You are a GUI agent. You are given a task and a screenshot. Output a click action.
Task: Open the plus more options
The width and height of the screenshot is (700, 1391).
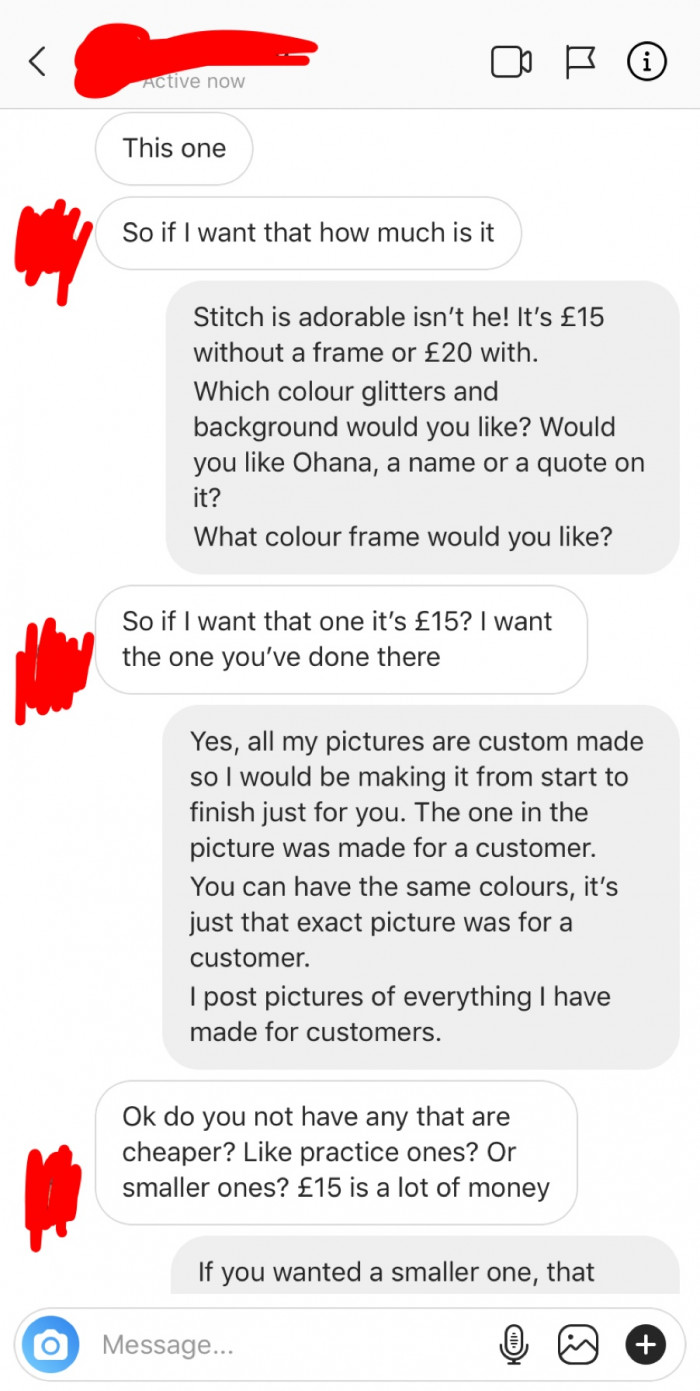coord(646,1345)
